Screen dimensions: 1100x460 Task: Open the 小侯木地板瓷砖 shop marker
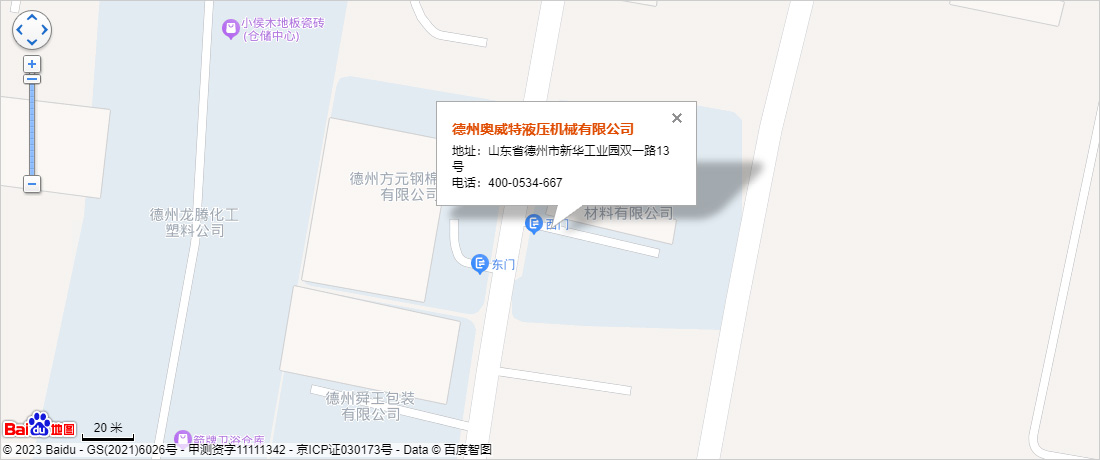(x=231, y=28)
